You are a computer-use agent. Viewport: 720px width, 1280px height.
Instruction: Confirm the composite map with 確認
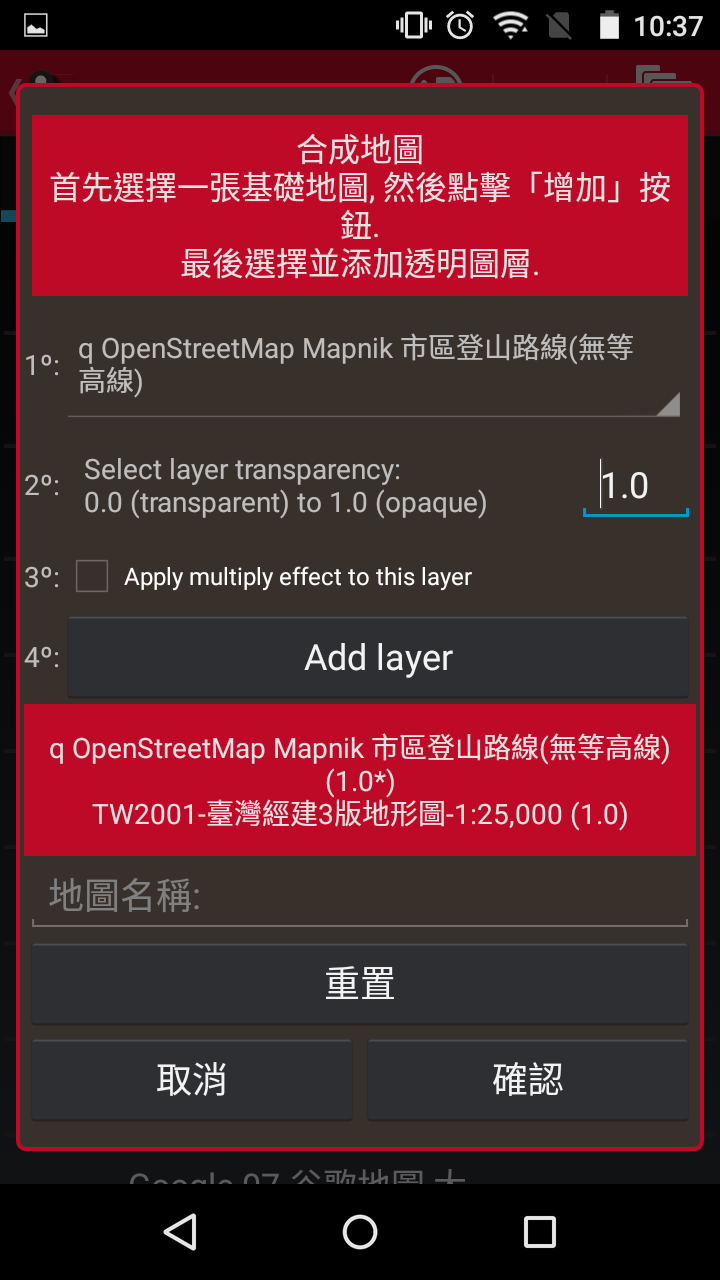tap(528, 1080)
